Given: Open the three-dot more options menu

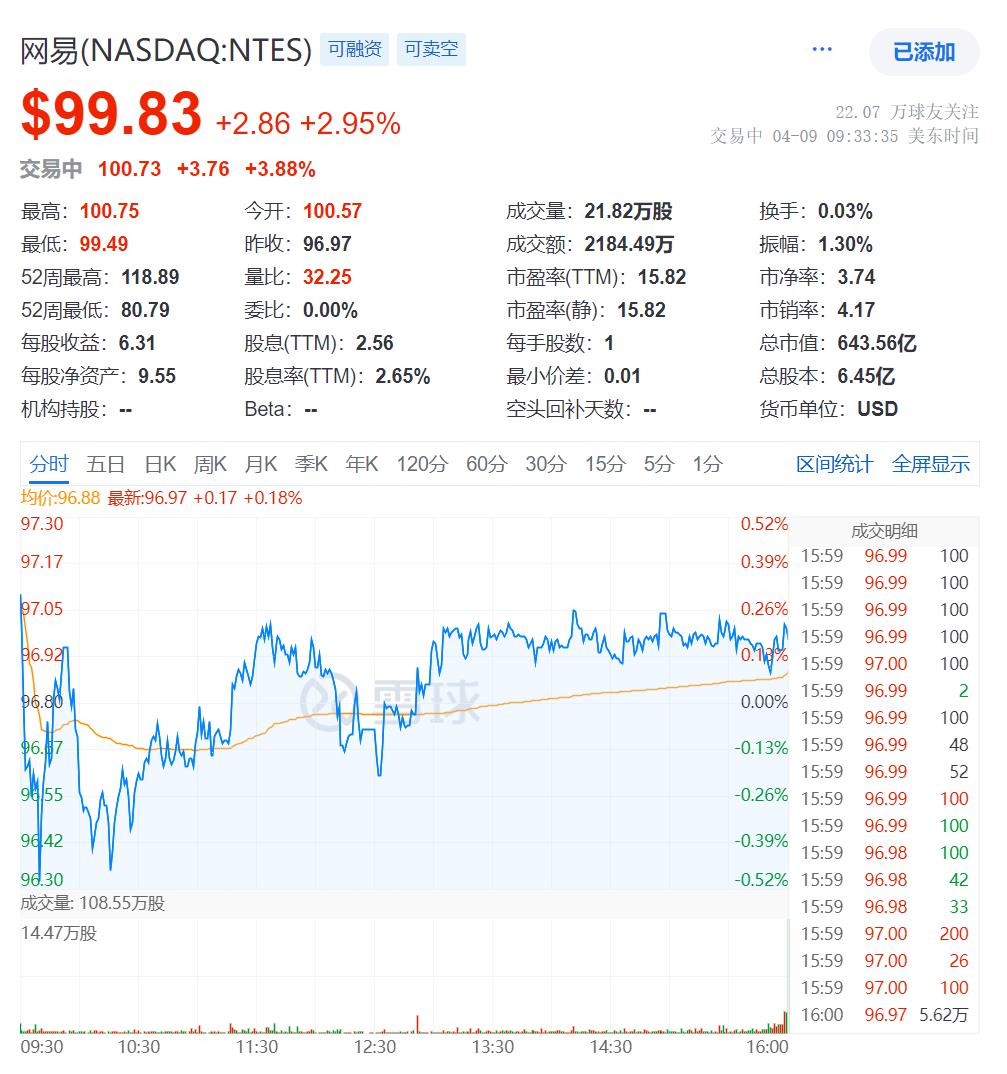Looking at the screenshot, I should (x=822, y=50).
